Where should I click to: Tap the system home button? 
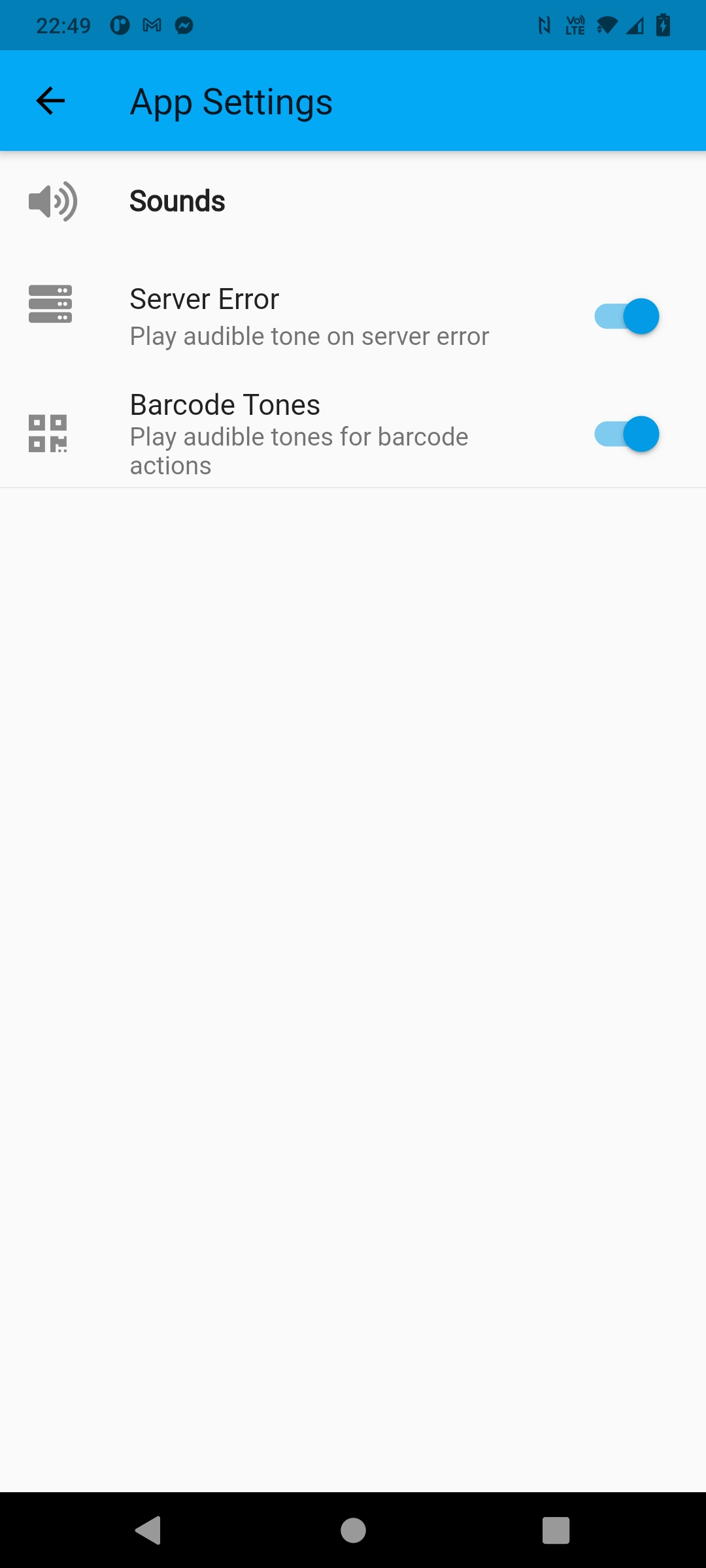pyautogui.click(x=353, y=1530)
